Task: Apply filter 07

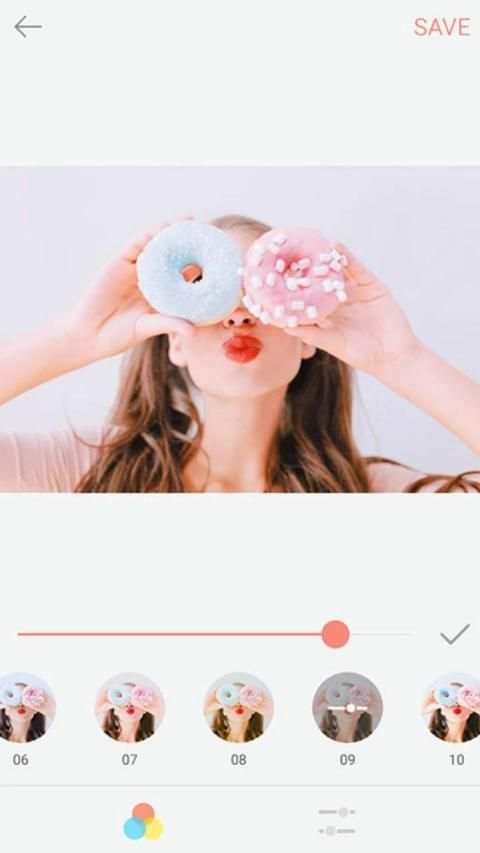Action: pyautogui.click(x=130, y=707)
